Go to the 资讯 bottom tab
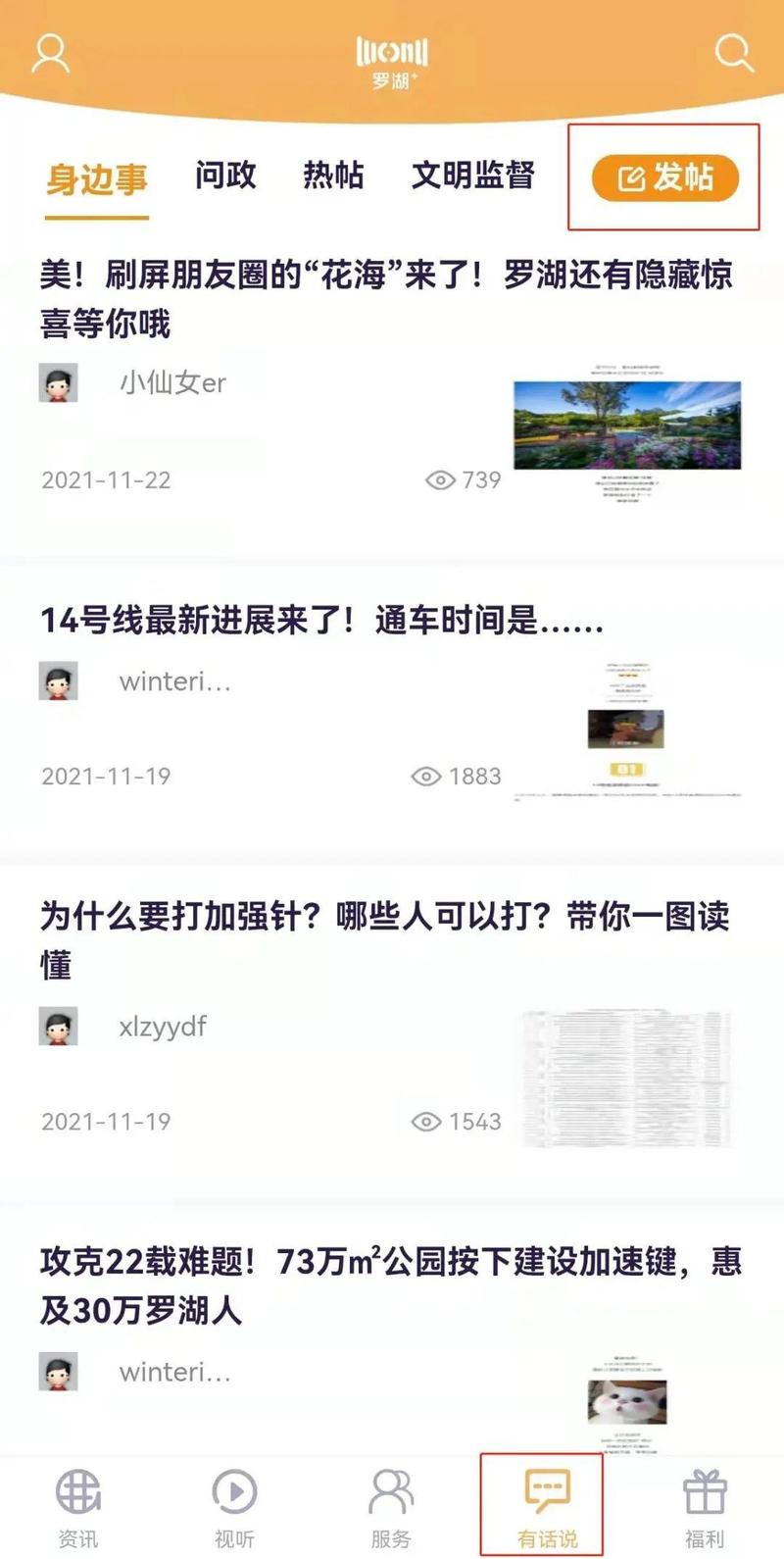Image resolution: width=784 pixels, height=1559 pixels. click(78, 1508)
